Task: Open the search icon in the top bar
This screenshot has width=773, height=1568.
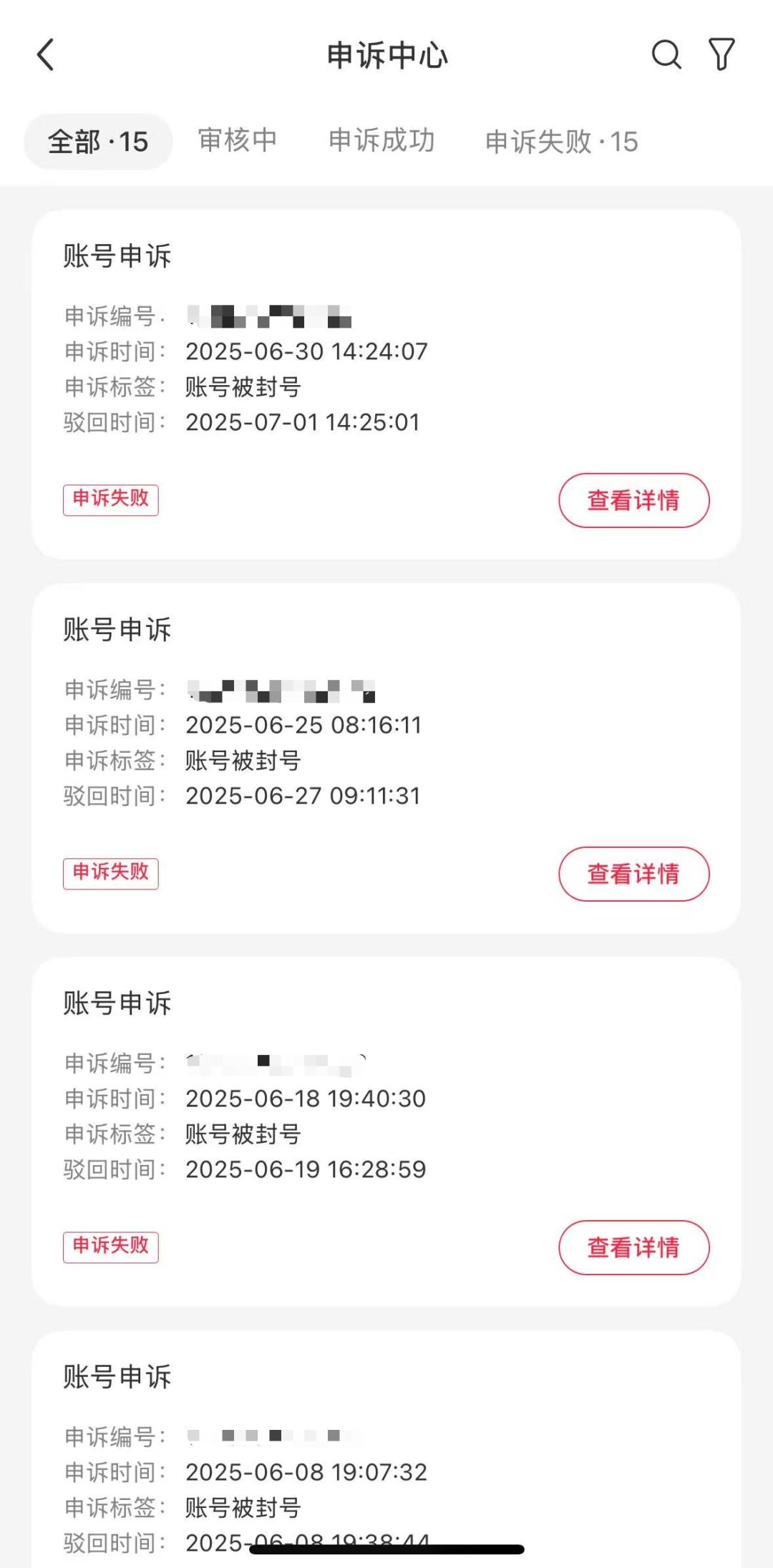Action: click(666, 54)
